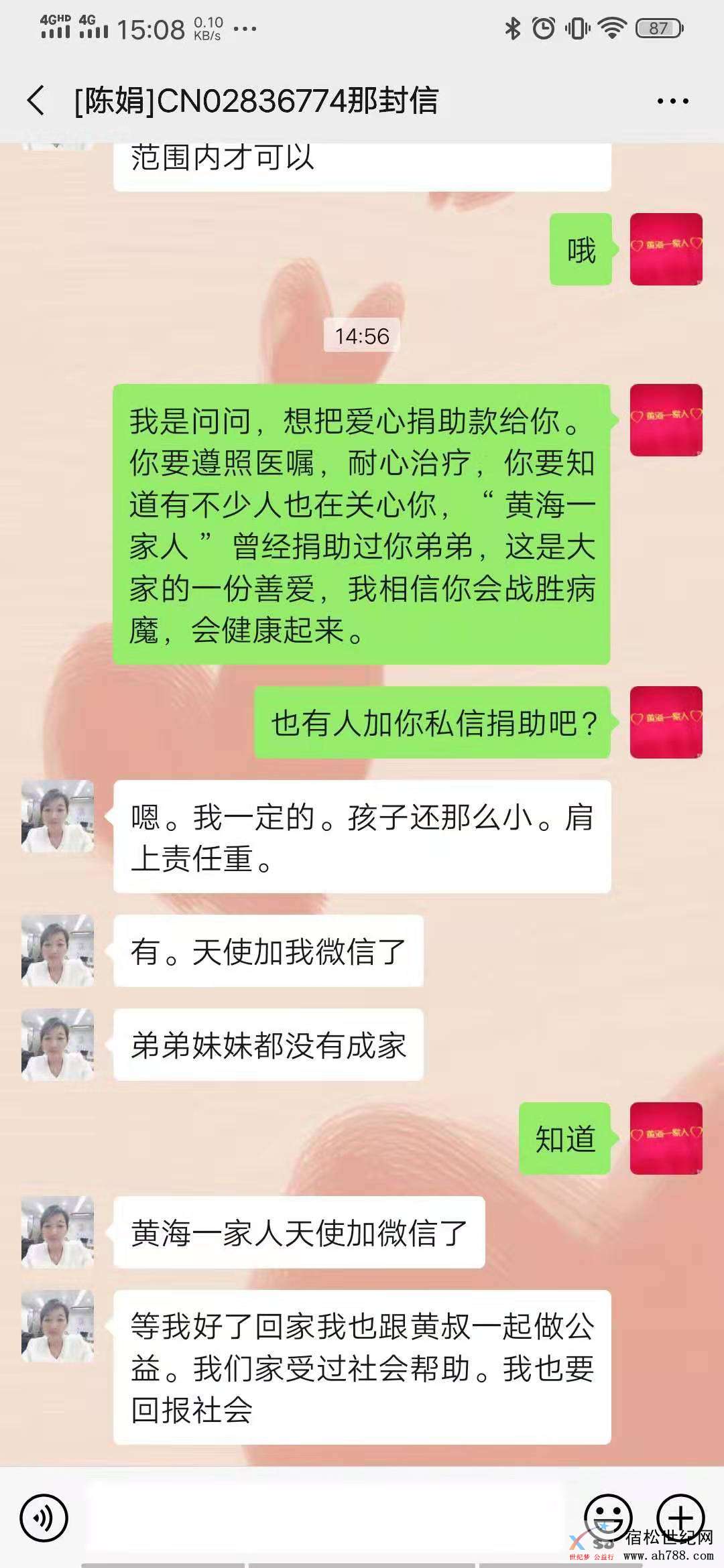Go back from the 陈娟 chat
Viewport: 724px width, 1568px height.
[x=36, y=101]
